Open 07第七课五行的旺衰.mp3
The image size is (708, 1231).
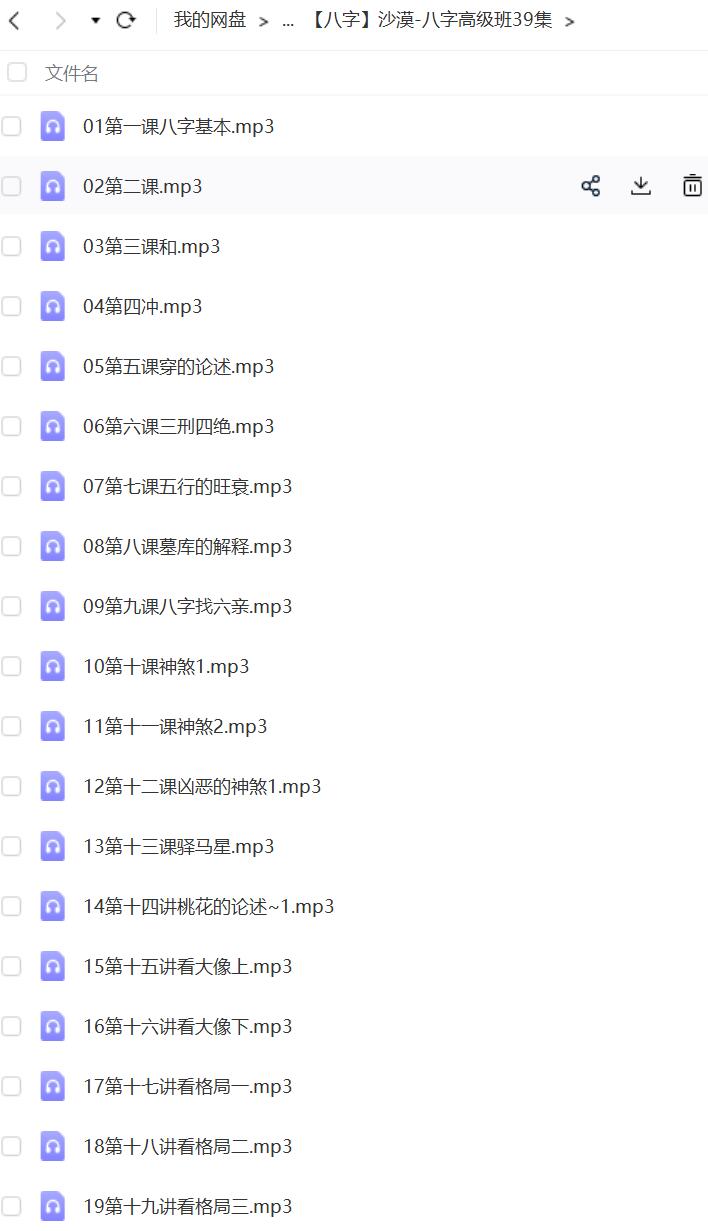pos(187,486)
